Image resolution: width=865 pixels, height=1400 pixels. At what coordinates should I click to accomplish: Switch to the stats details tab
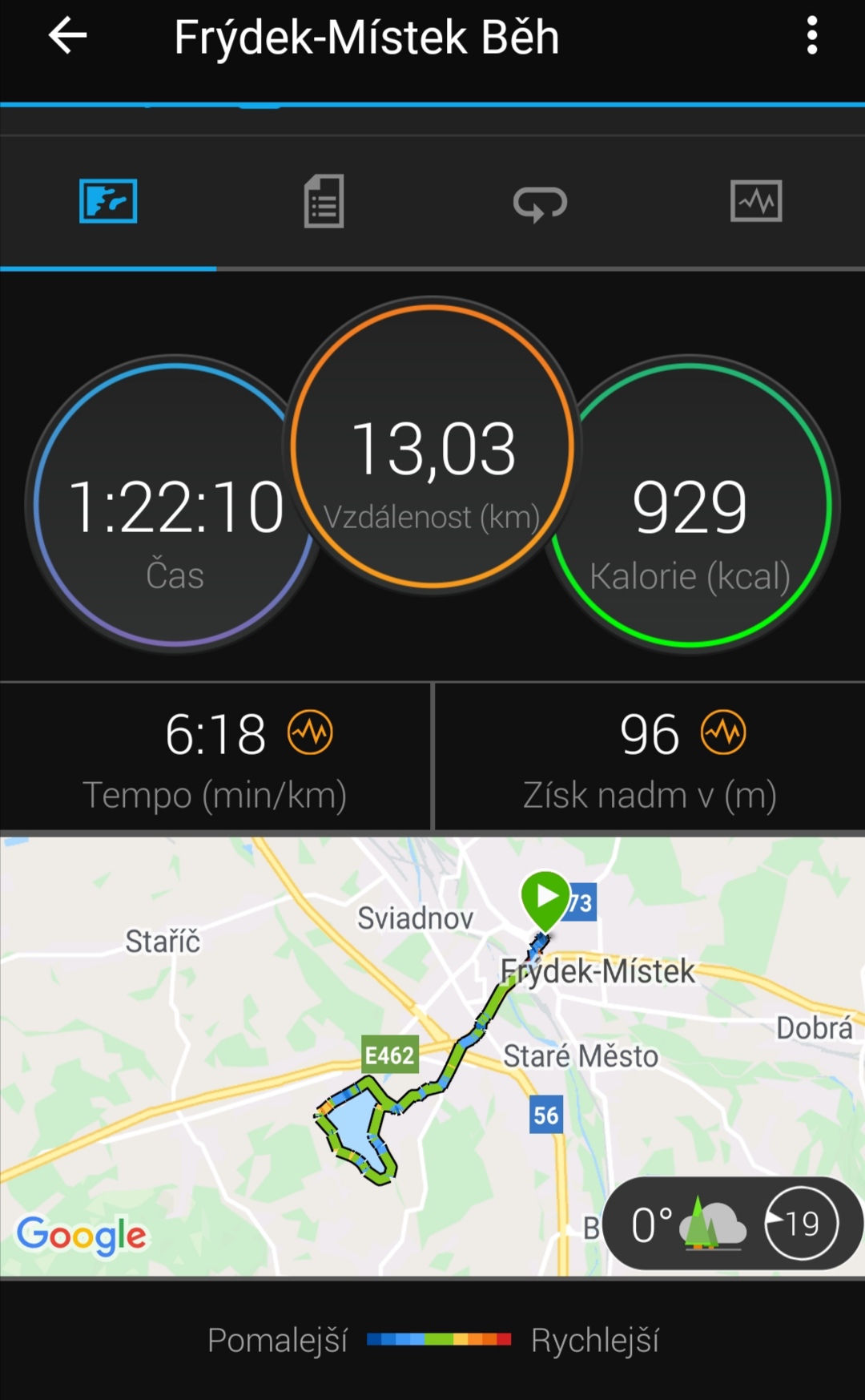tap(324, 201)
